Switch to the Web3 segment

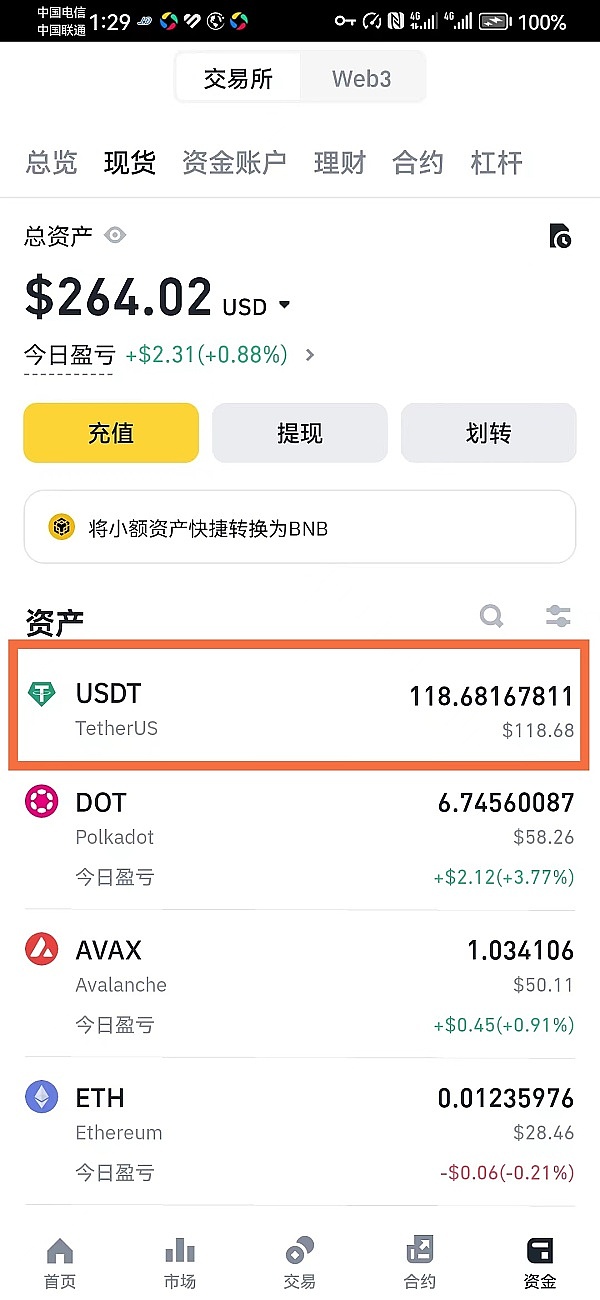click(x=361, y=79)
